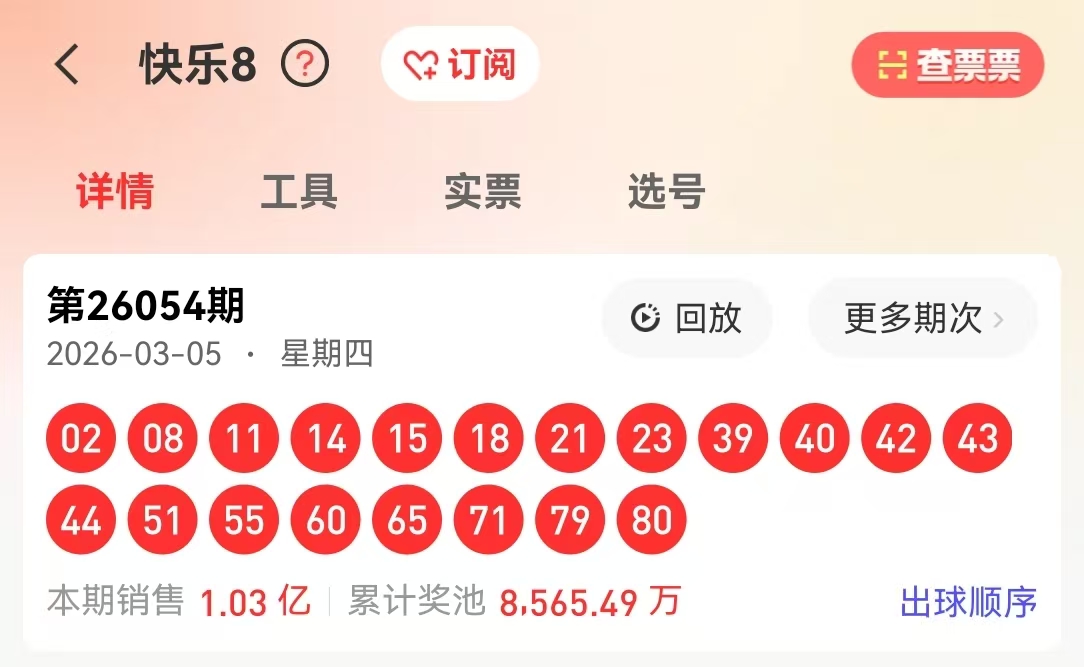Open the question mark help icon
This screenshot has width=1084, height=667.
[x=305, y=65]
